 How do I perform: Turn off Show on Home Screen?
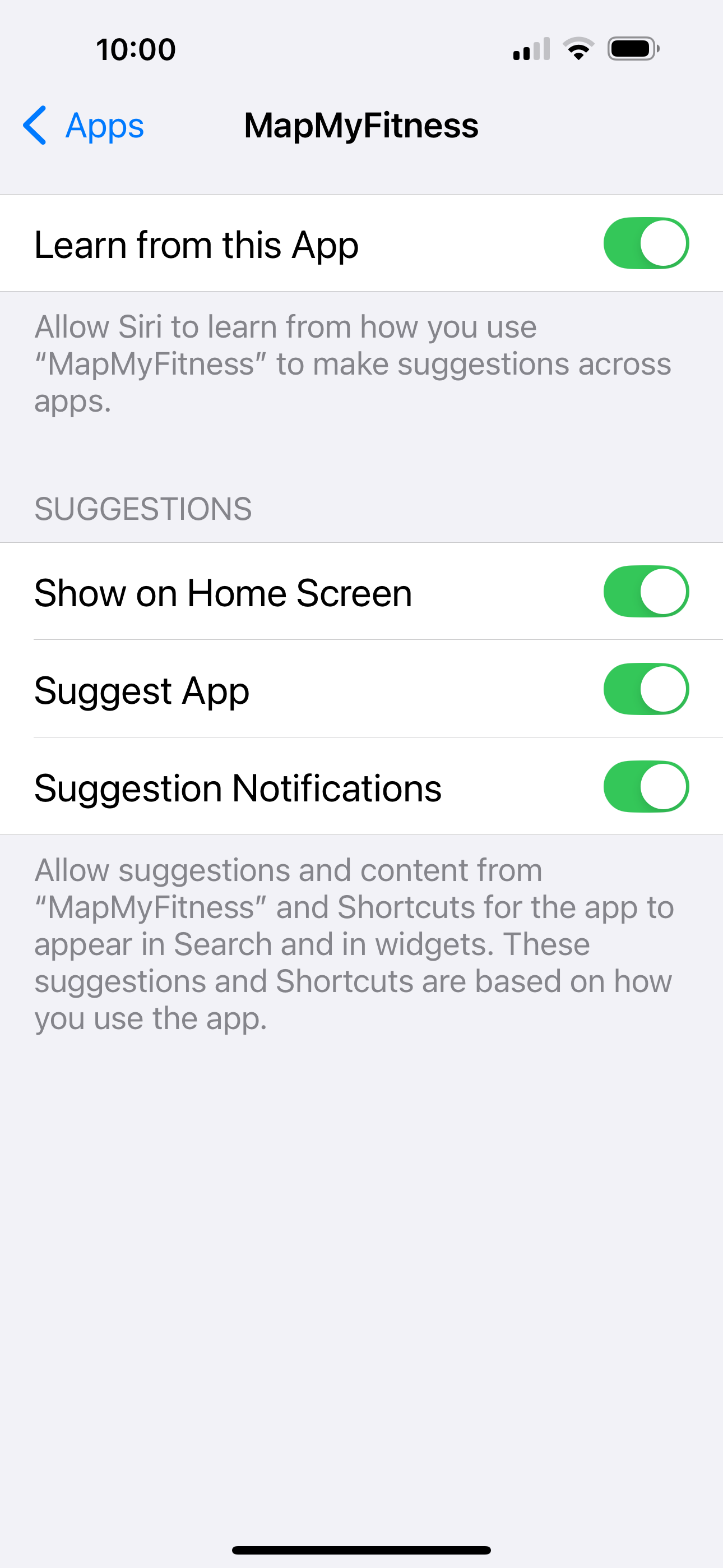pyautogui.click(x=647, y=591)
